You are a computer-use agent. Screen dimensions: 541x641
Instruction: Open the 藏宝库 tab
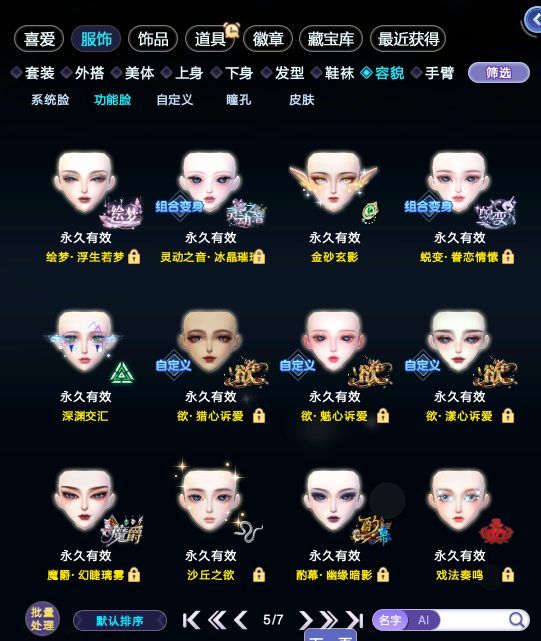[x=331, y=39]
